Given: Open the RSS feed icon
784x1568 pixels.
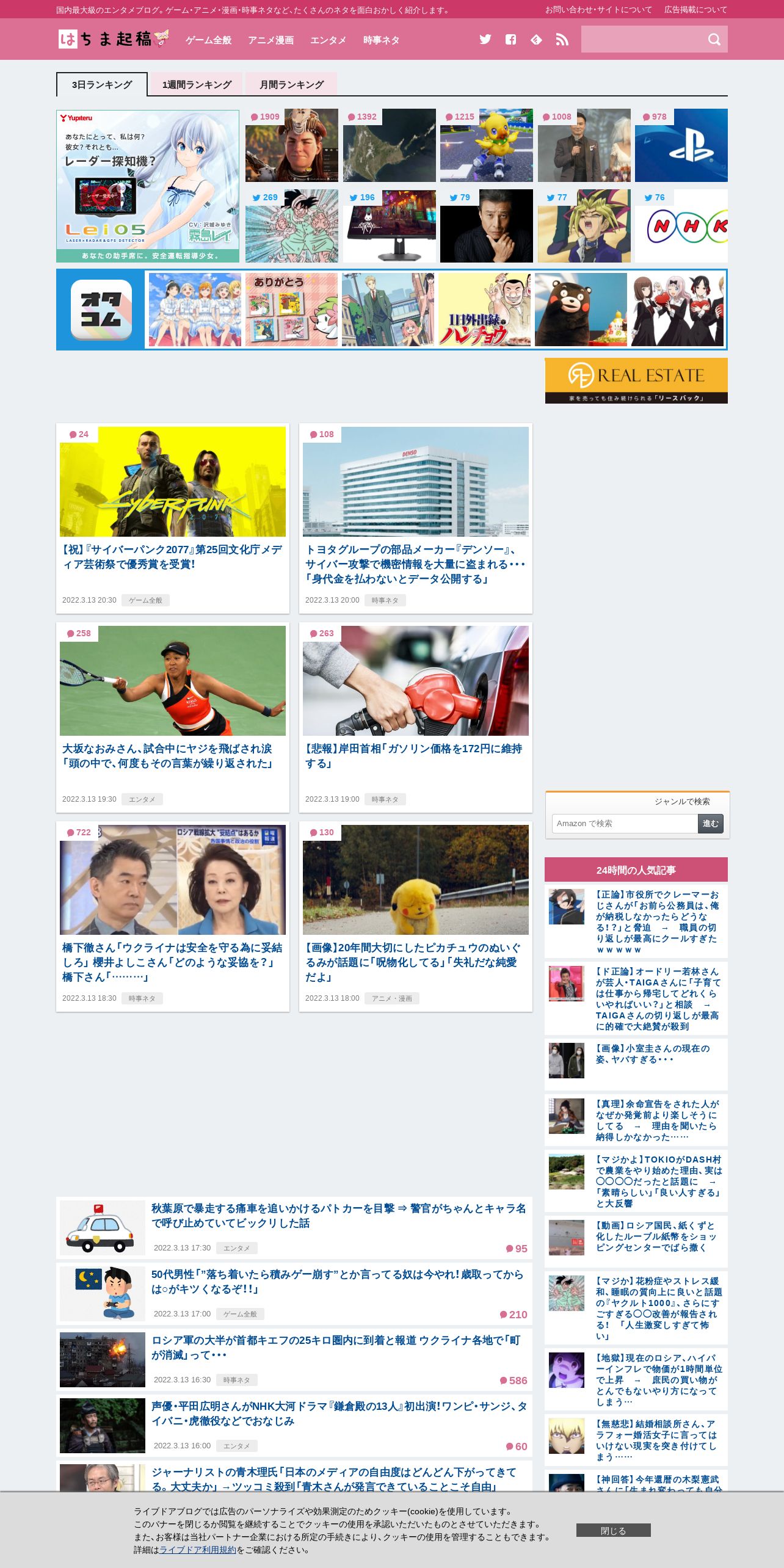Looking at the screenshot, I should click(562, 40).
